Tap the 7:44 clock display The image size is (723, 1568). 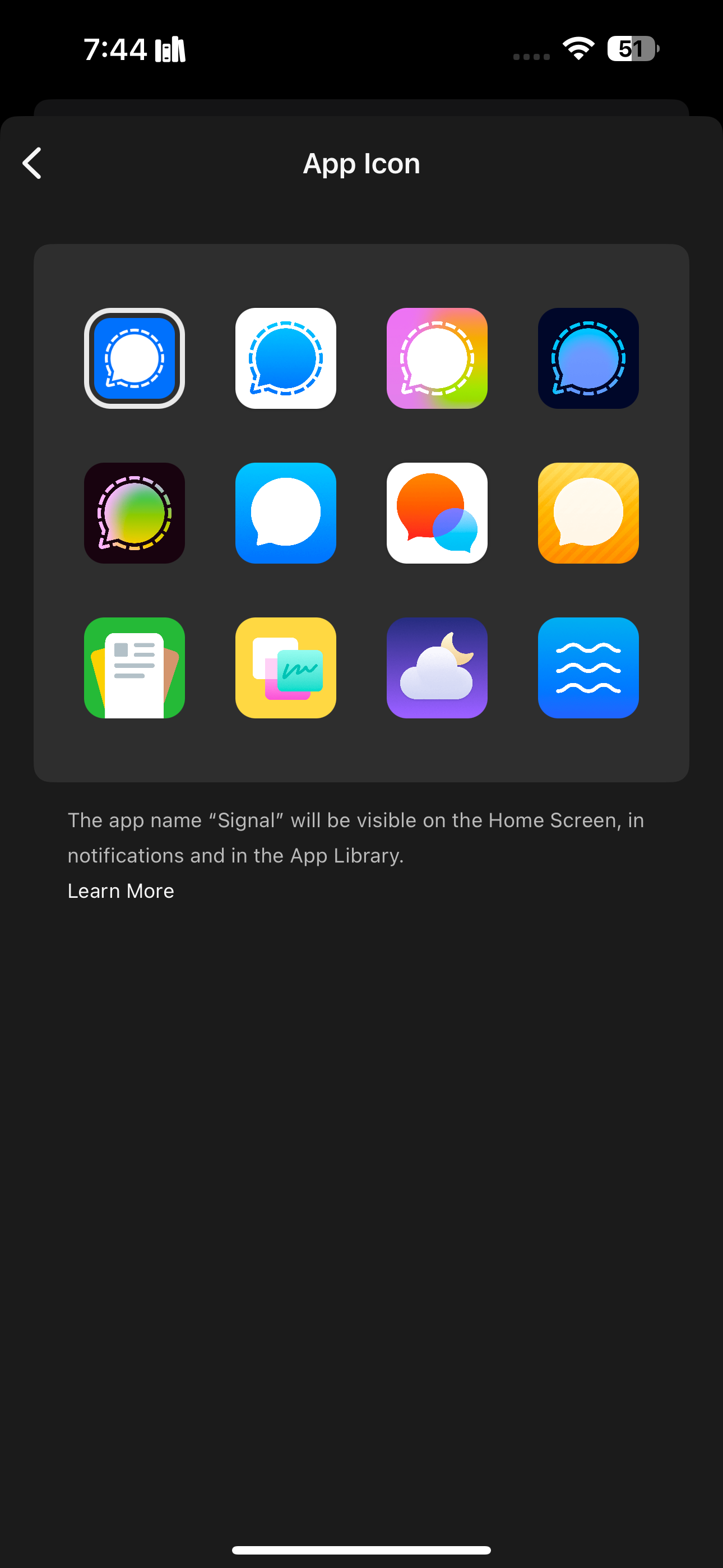pos(116,49)
